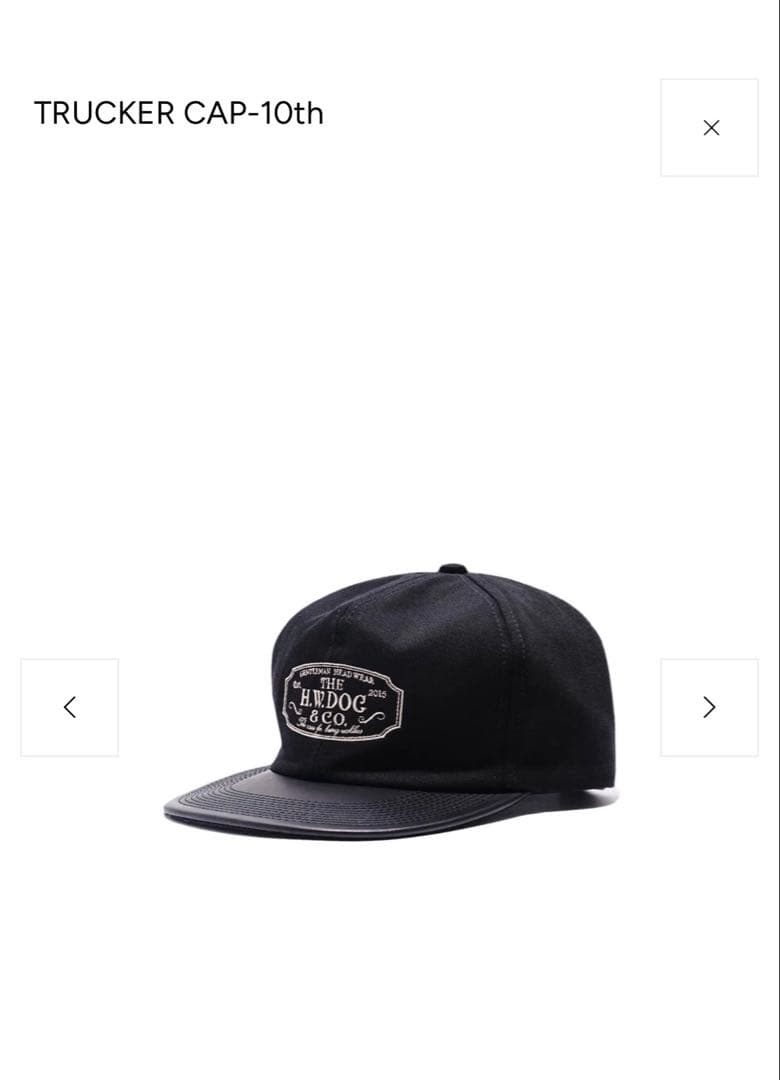Click the H.W.DOG & CO. logo patch

[345, 700]
